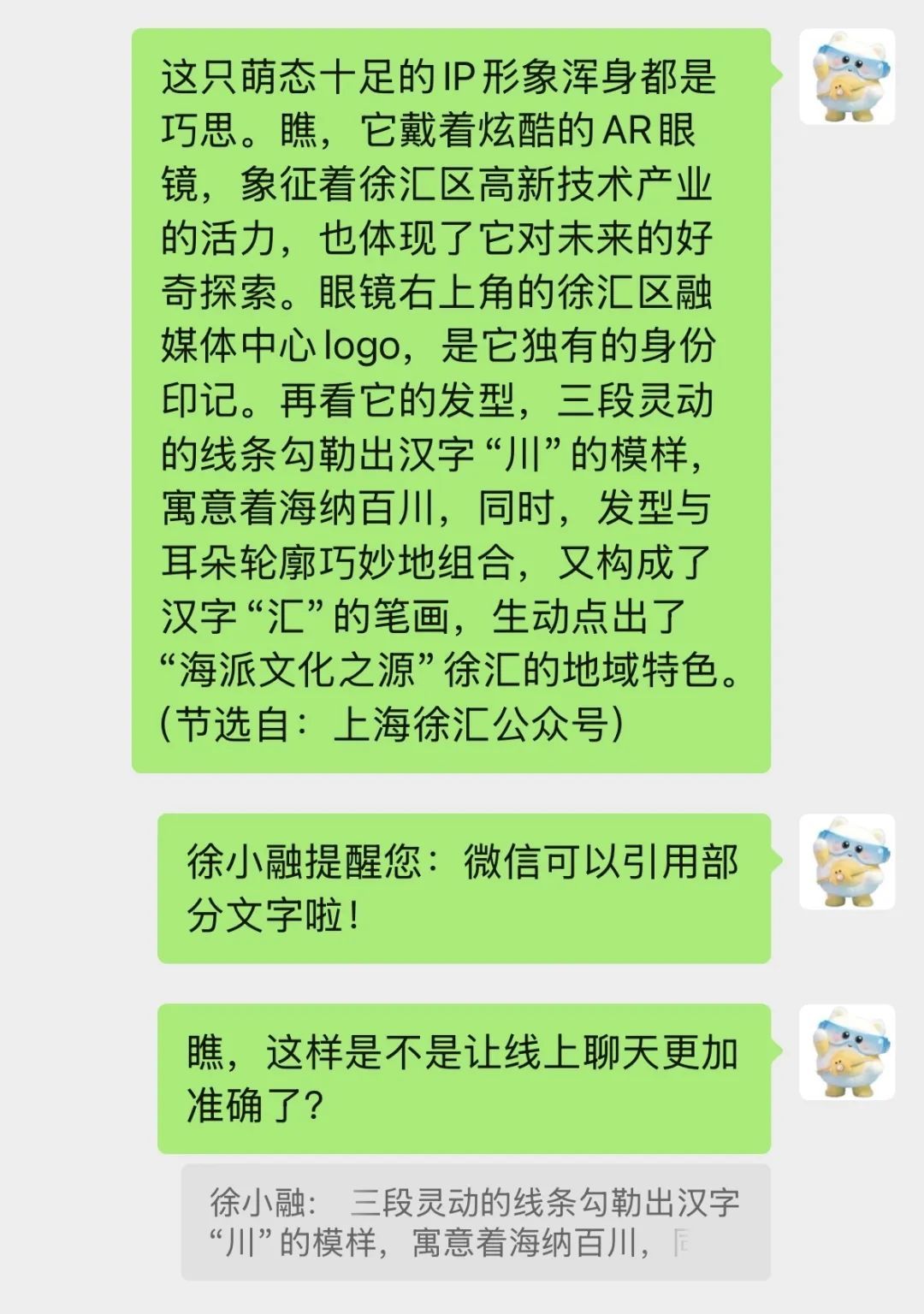Open avatar beside the long IP形象 message
The width and height of the screenshot is (924, 1314).
pos(847,77)
